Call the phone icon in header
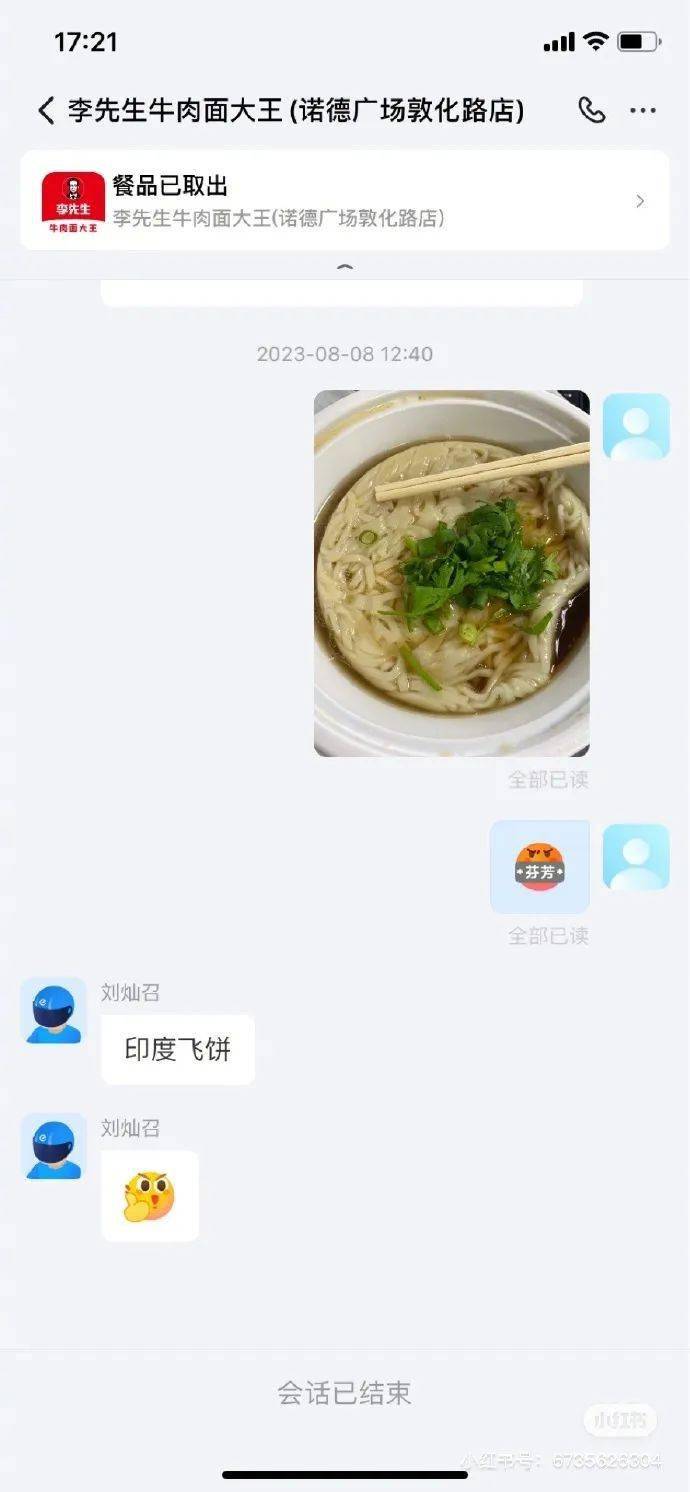690x1492 pixels. click(x=592, y=110)
